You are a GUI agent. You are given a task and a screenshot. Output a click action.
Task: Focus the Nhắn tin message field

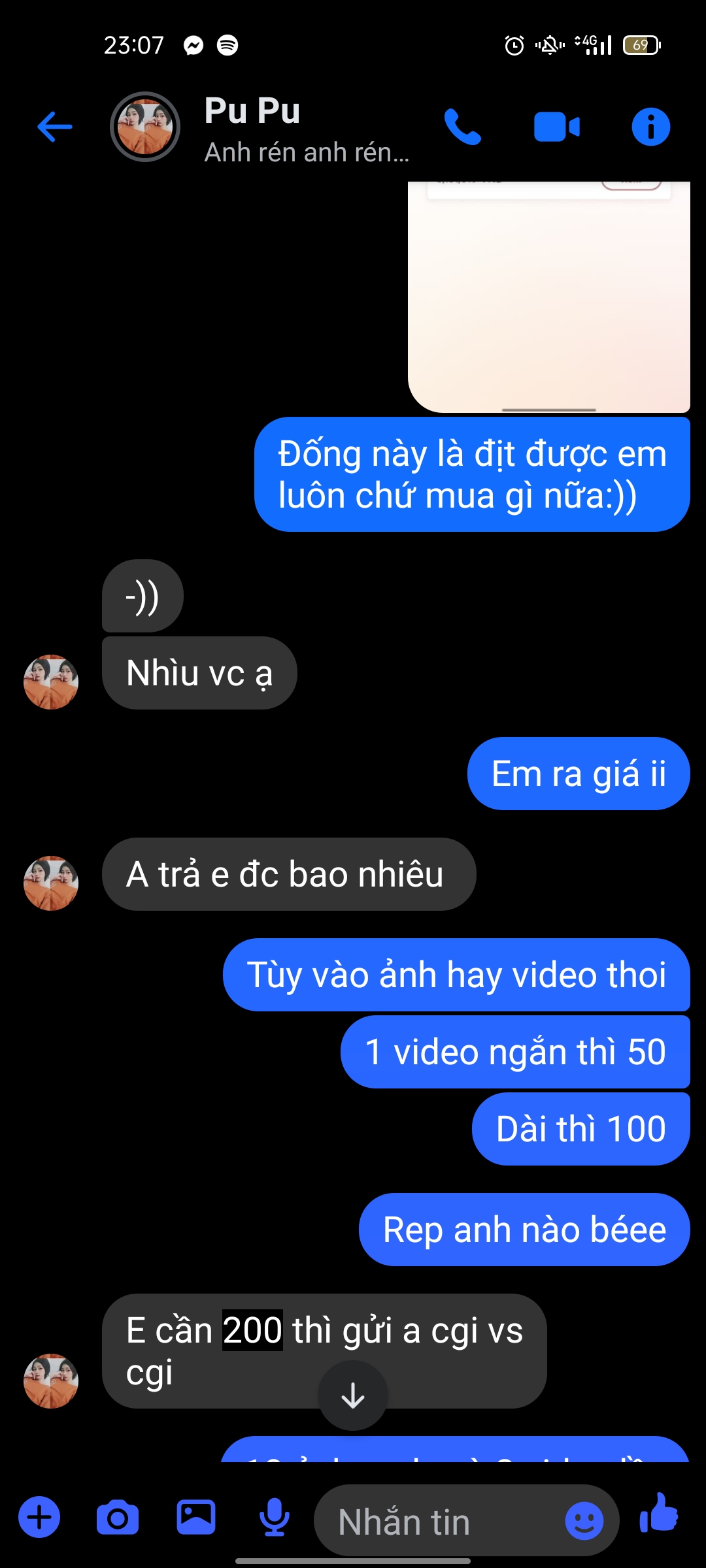click(438, 1522)
